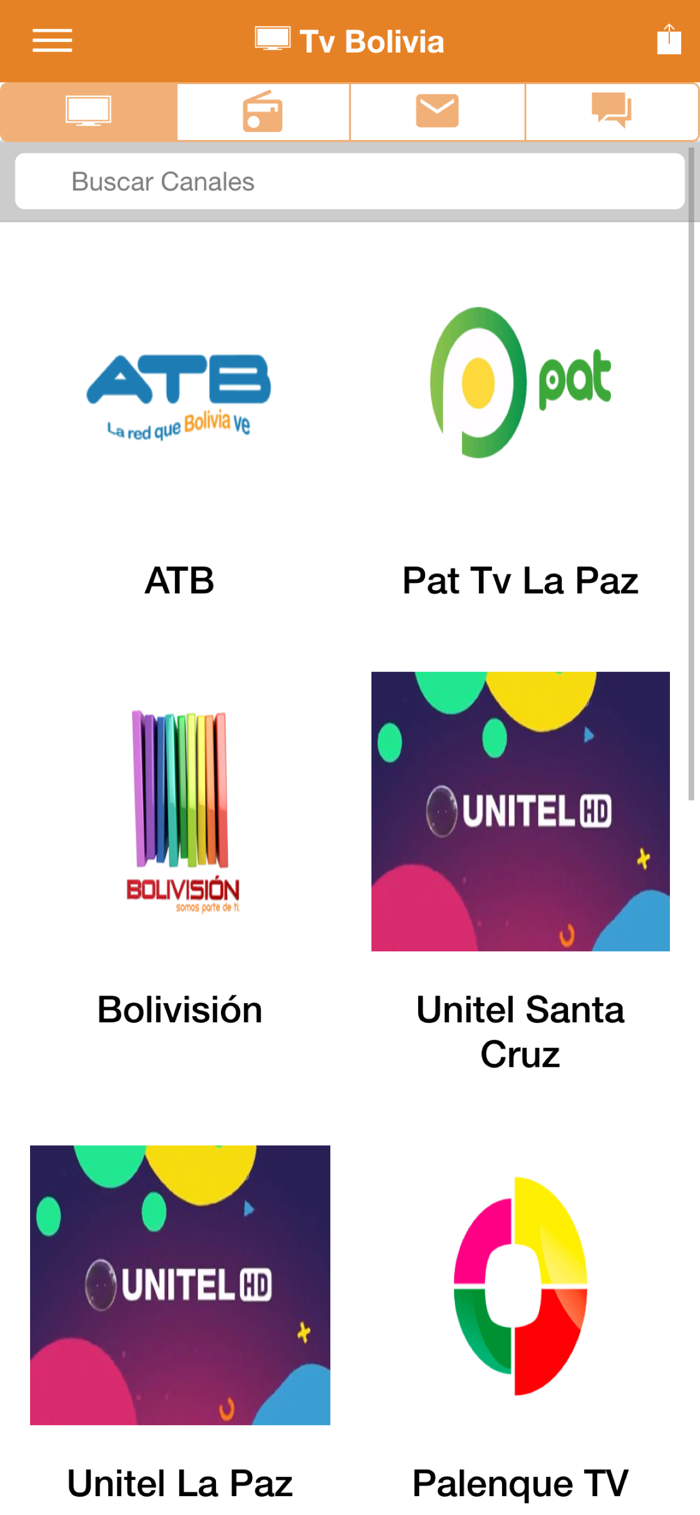The width and height of the screenshot is (700, 1515).
Task: Open the hamburger drawer menu
Action: coord(52,41)
